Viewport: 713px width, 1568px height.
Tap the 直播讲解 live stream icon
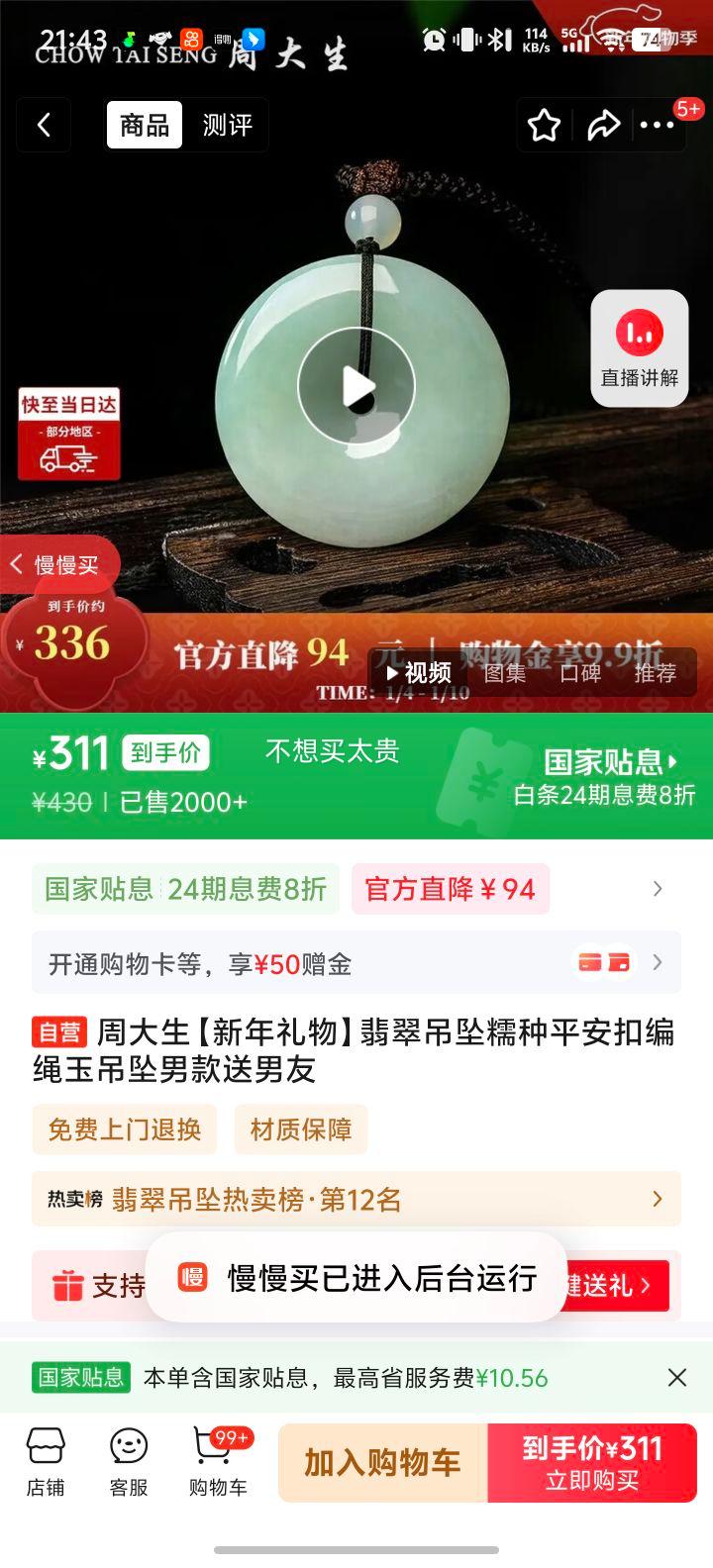pos(639,345)
